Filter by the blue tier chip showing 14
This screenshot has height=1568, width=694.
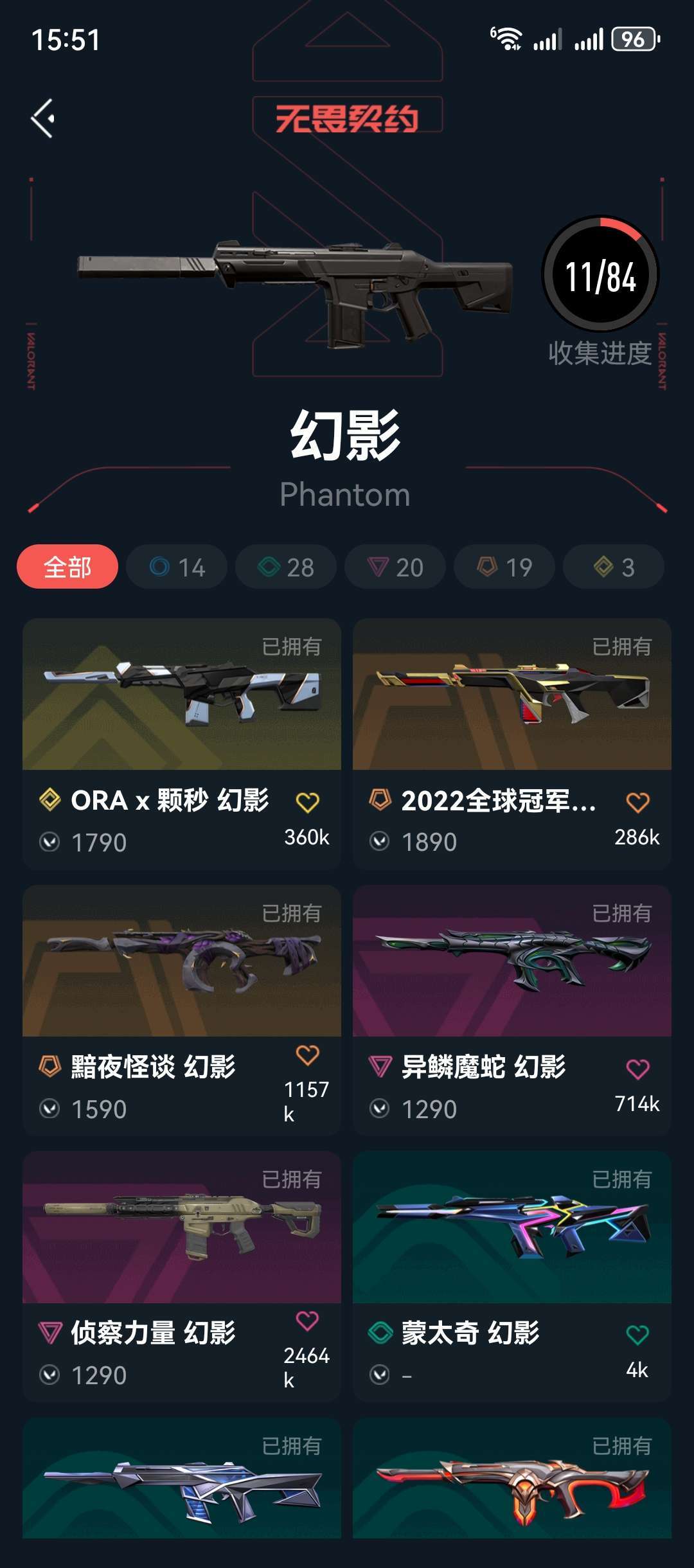[177, 567]
